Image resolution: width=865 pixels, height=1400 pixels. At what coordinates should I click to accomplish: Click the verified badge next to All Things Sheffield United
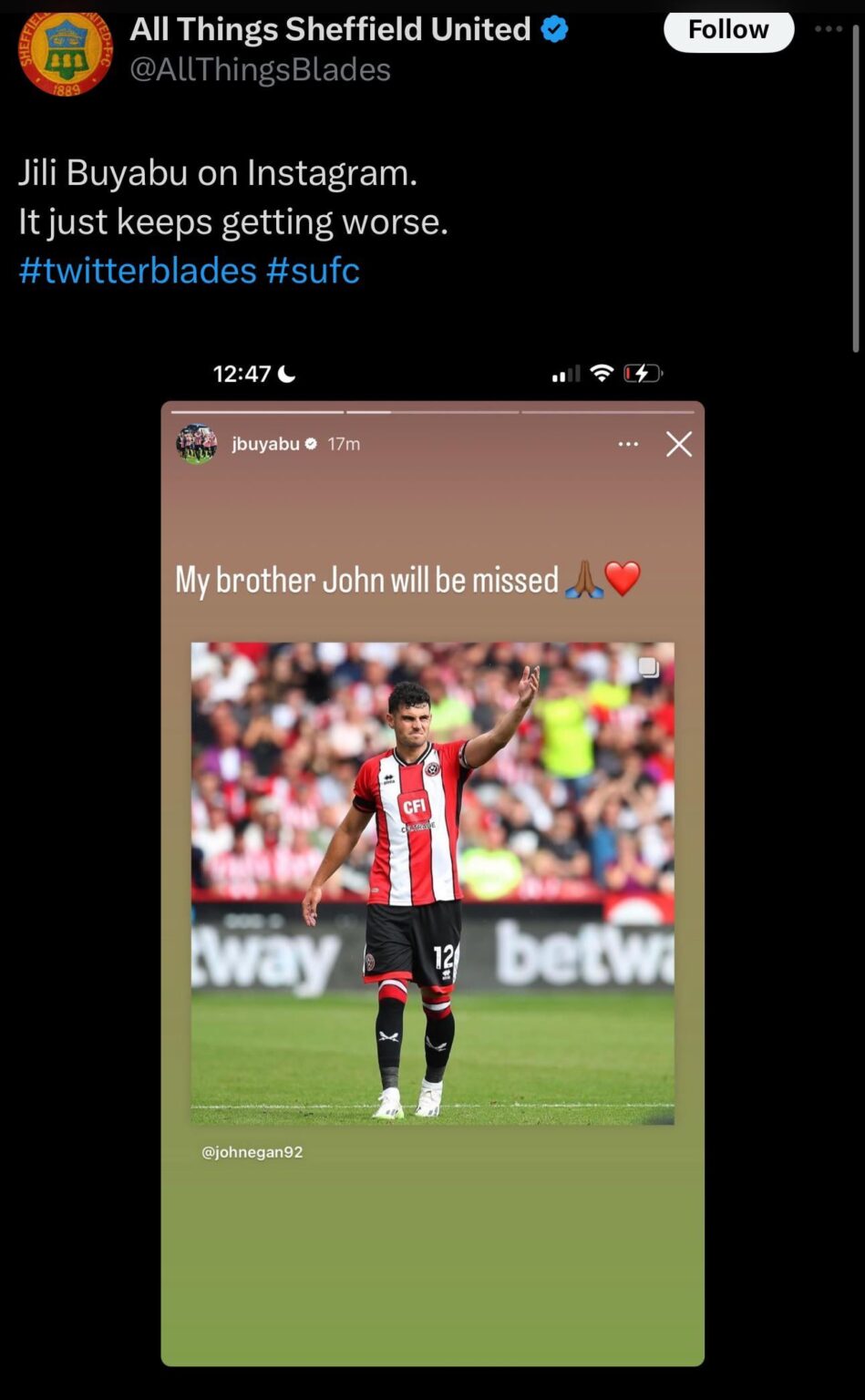[555, 28]
